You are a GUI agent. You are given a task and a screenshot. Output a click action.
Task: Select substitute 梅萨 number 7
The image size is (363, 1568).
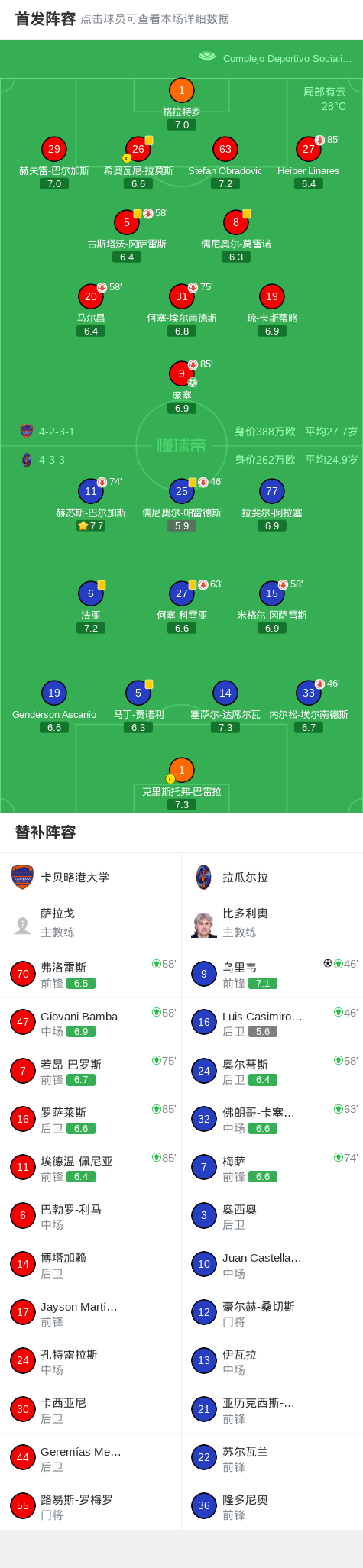click(x=272, y=1168)
